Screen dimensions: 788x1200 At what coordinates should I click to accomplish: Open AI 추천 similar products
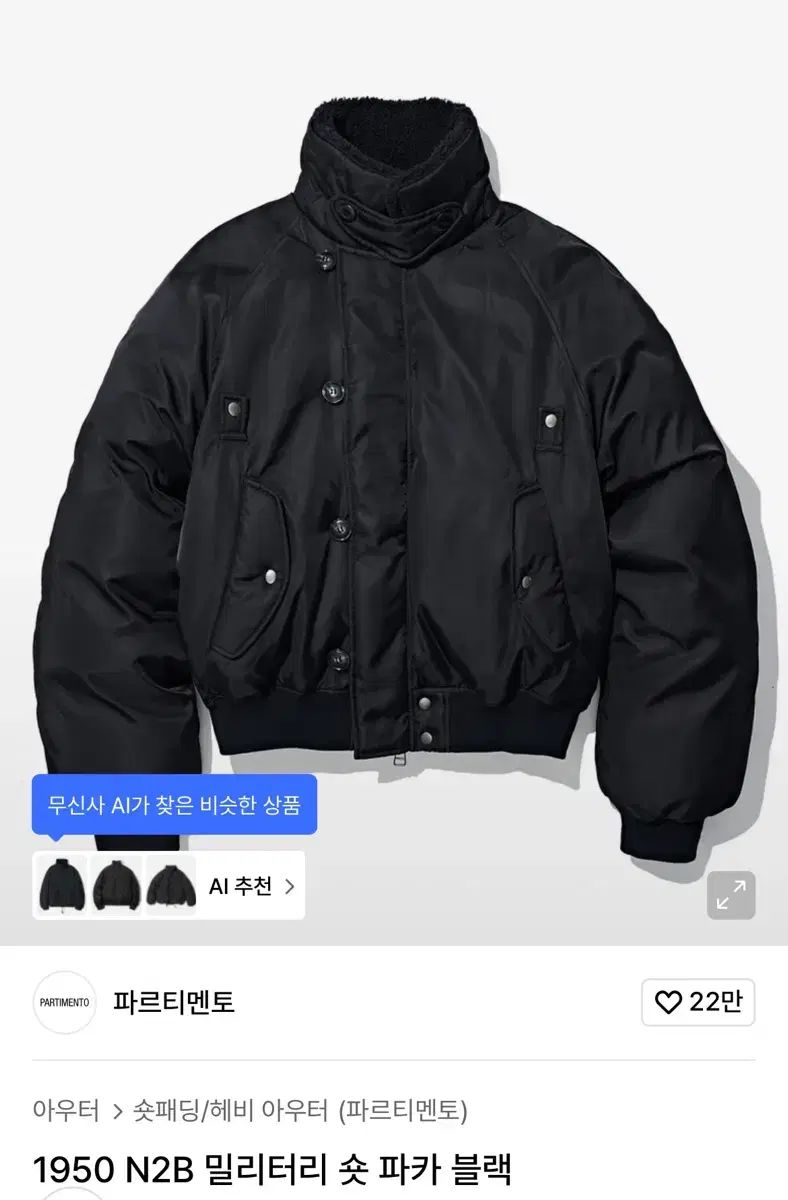coord(250,886)
